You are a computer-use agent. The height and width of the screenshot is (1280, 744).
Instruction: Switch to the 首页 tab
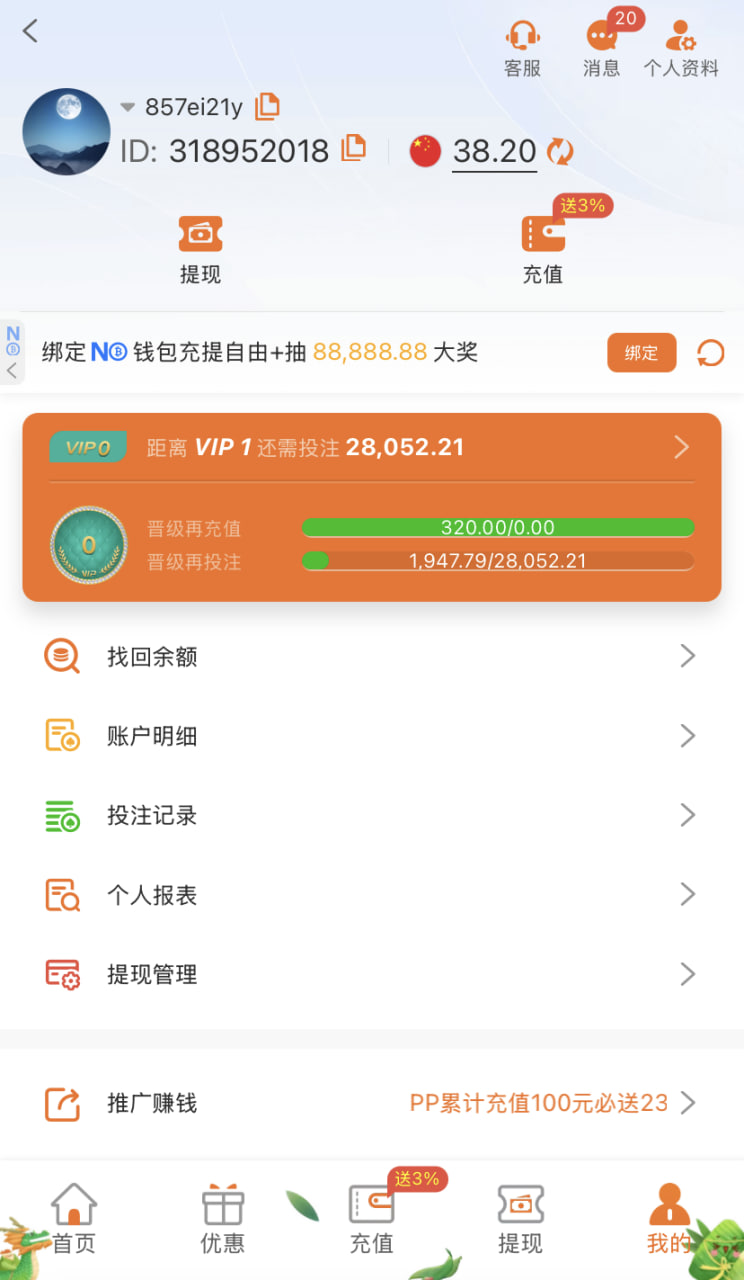click(x=74, y=1218)
